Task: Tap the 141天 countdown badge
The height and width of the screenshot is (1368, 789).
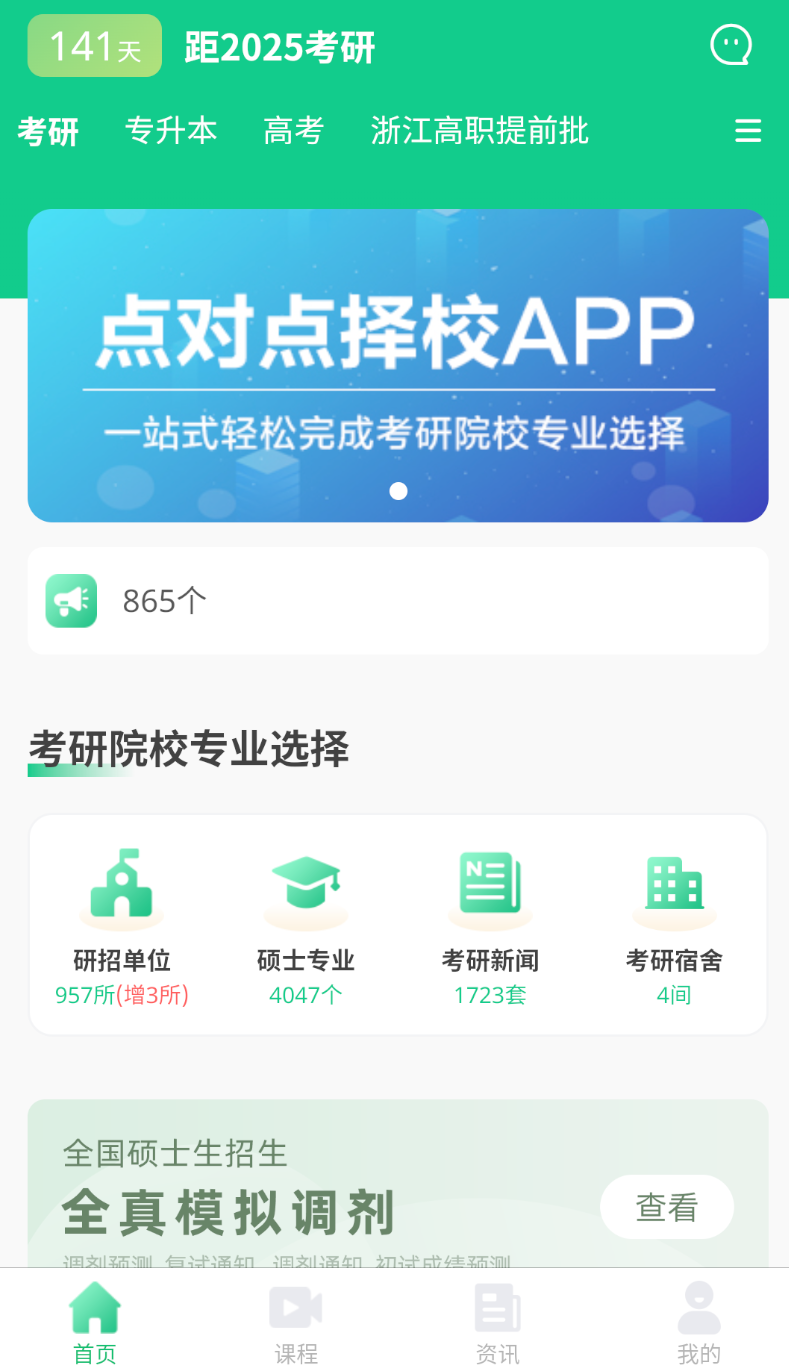Action: point(95,46)
